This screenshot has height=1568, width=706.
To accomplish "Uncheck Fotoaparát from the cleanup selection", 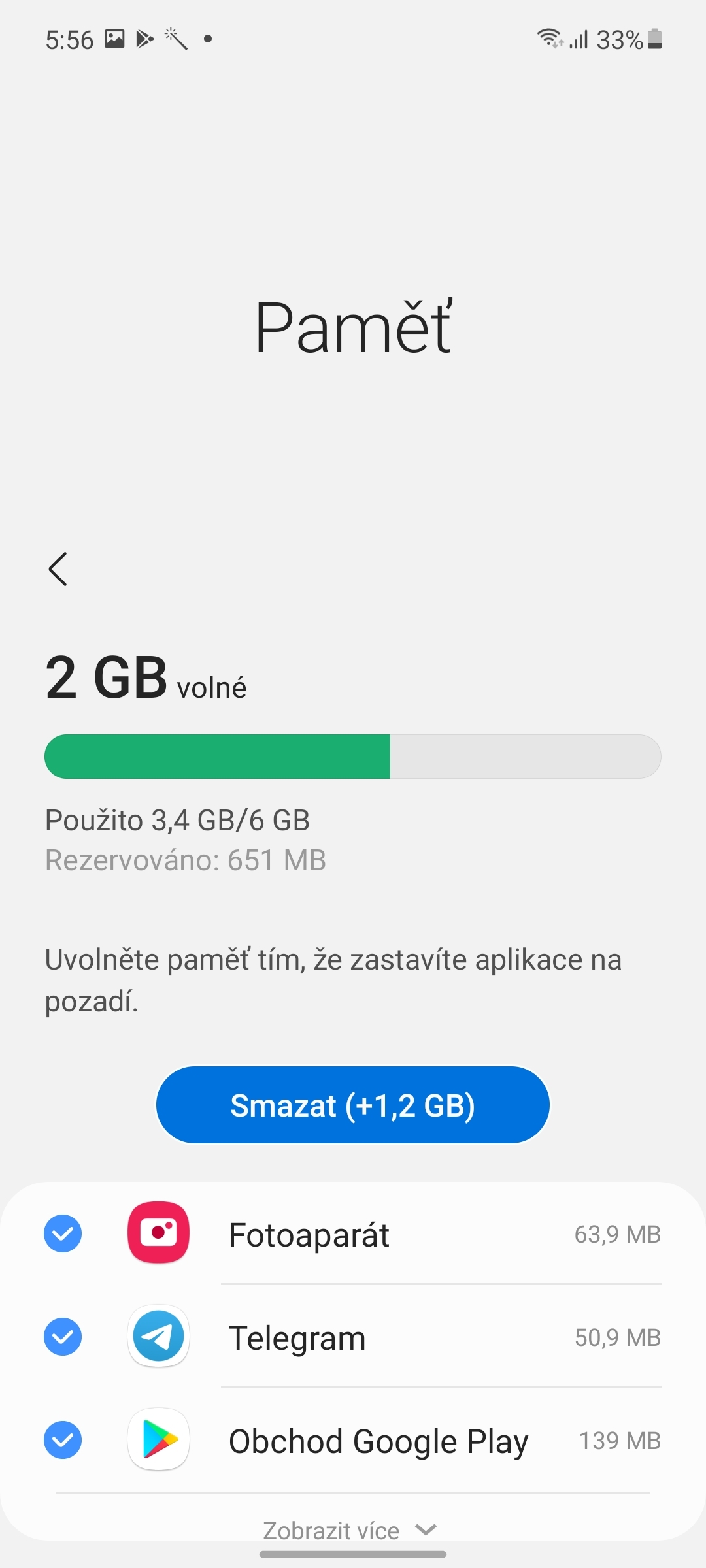I will 63,1233.
